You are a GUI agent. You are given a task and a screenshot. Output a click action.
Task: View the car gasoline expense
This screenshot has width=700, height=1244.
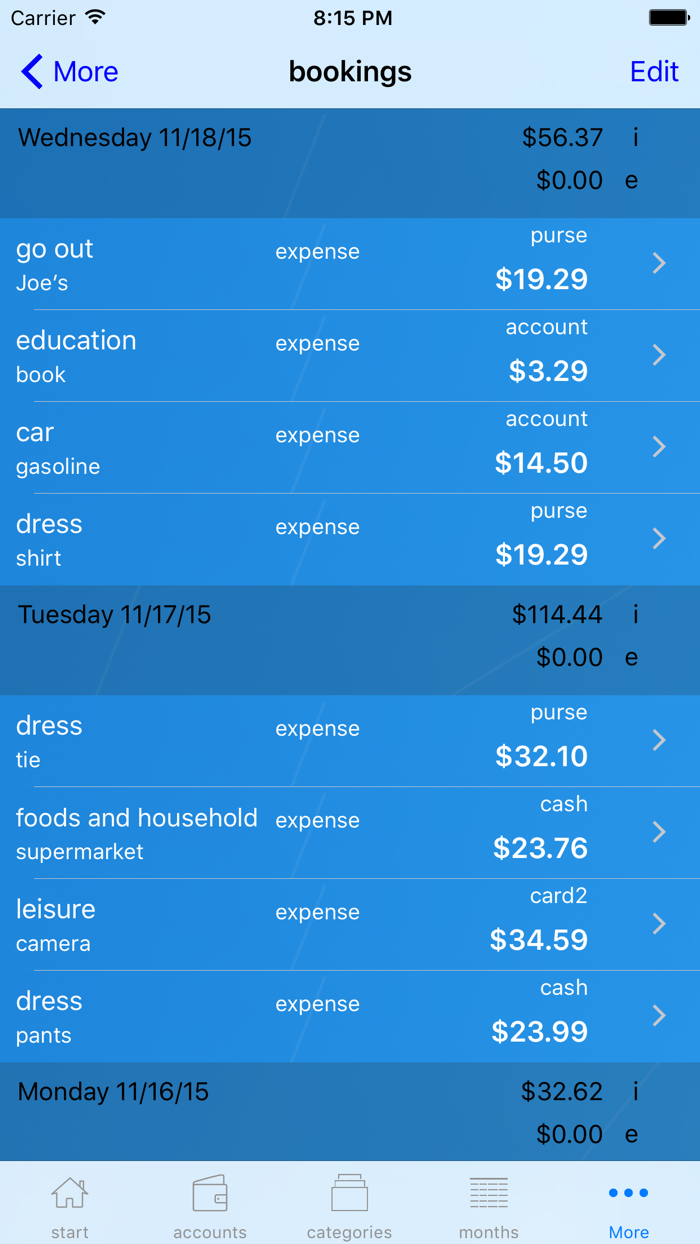(350, 448)
